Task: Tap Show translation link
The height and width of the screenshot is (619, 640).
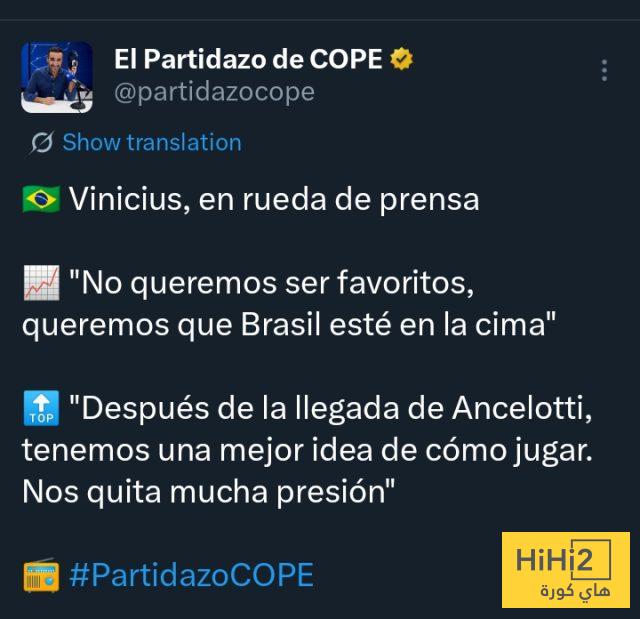Action: click(151, 142)
